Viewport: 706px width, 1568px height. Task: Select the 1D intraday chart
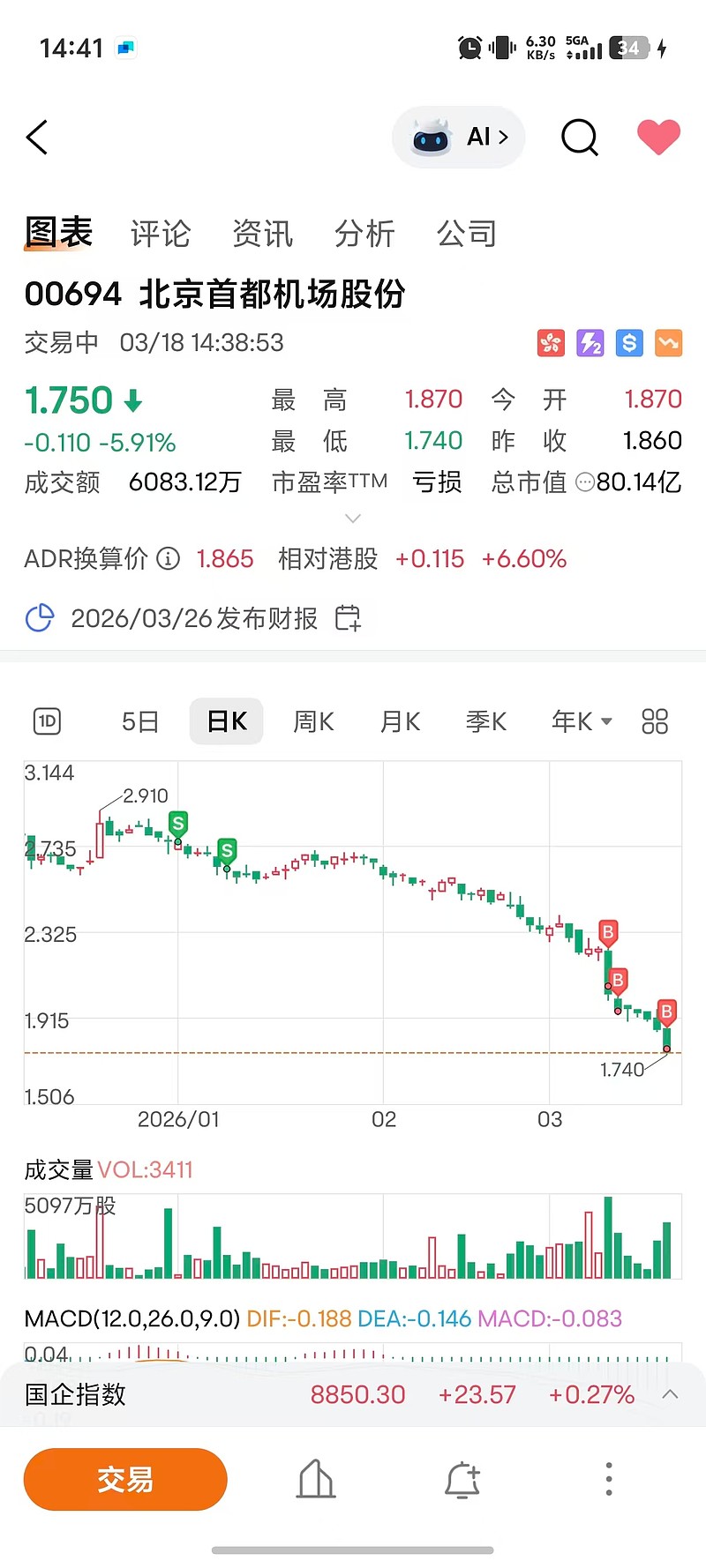pyautogui.click(x=48, y=721)
